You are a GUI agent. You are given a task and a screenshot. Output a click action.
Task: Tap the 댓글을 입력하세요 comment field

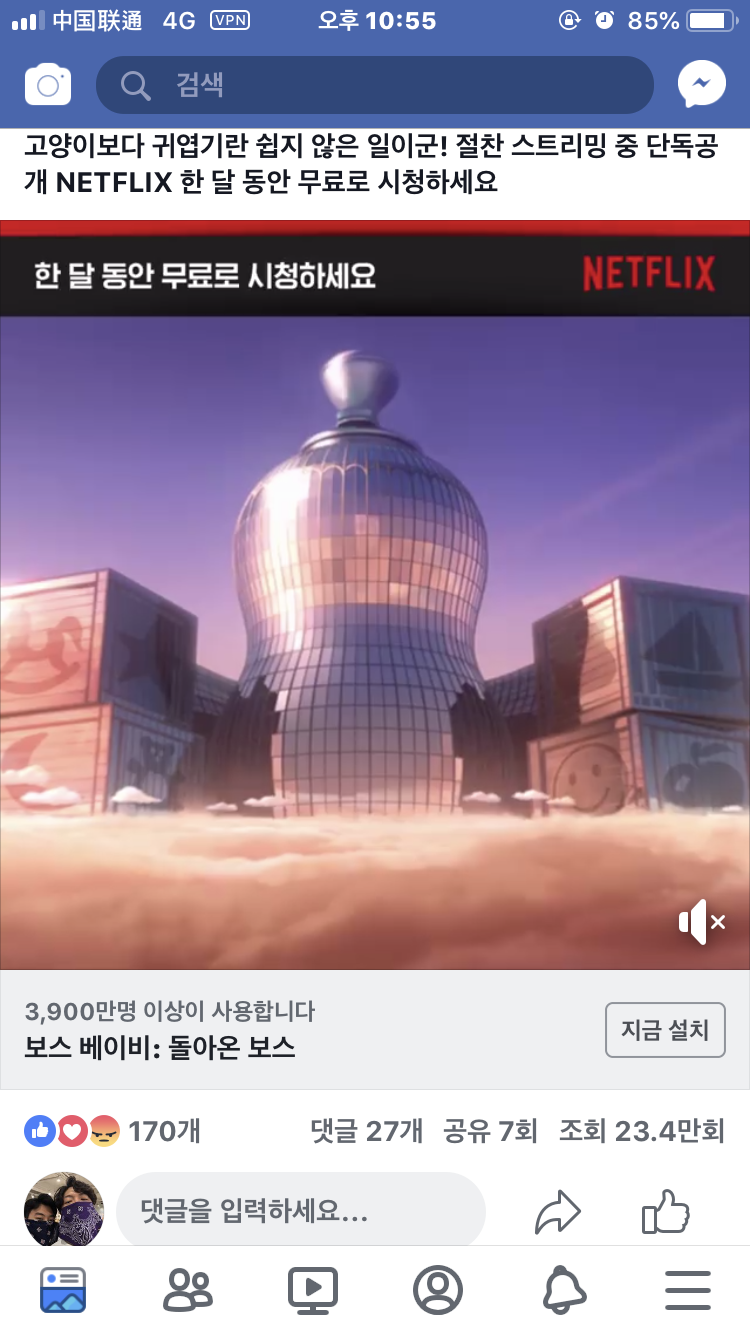coord(300,1213)
